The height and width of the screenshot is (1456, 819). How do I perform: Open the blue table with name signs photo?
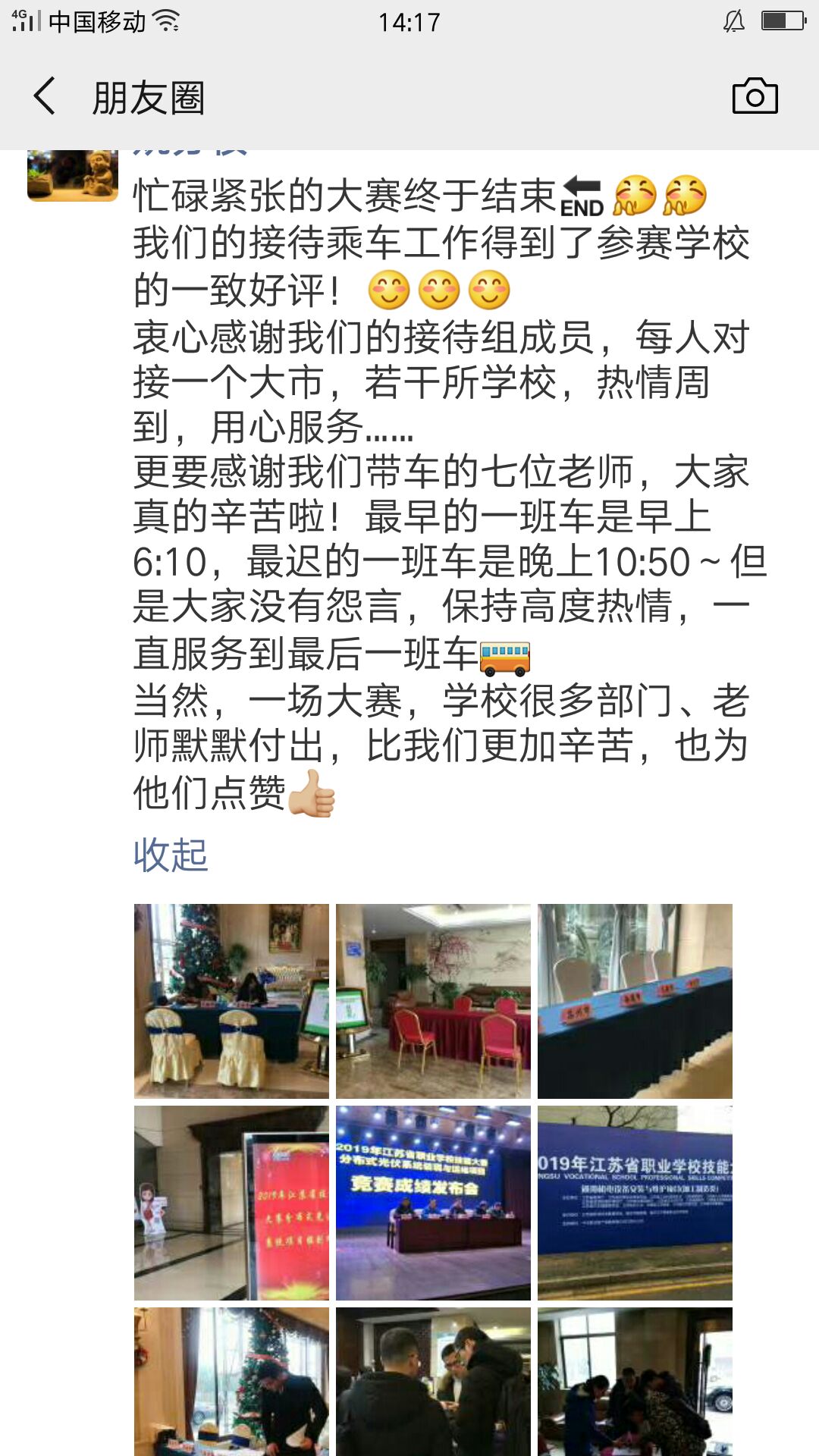(635, 1000)
